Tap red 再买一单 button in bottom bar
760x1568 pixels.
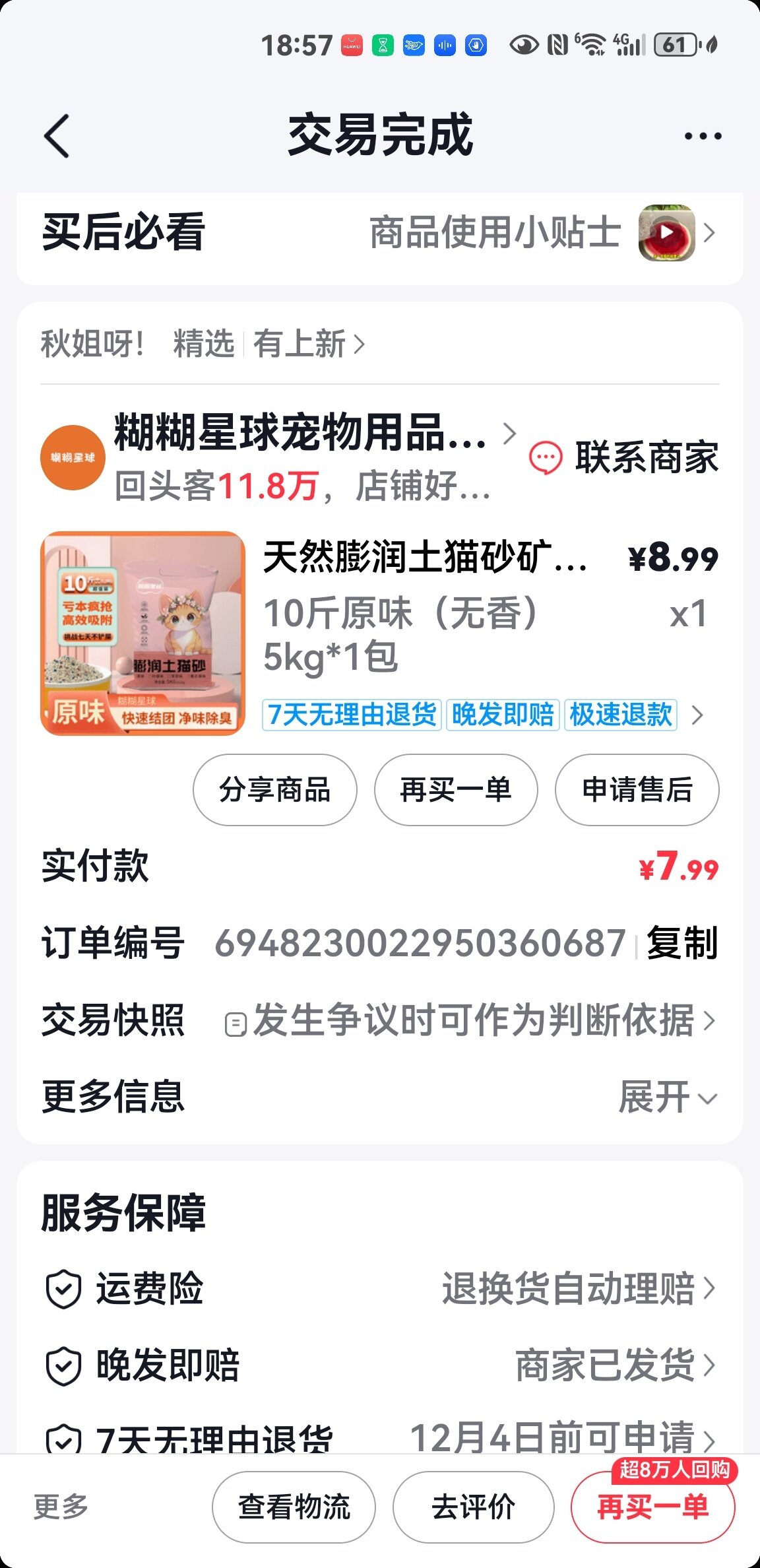point(652,1507)
